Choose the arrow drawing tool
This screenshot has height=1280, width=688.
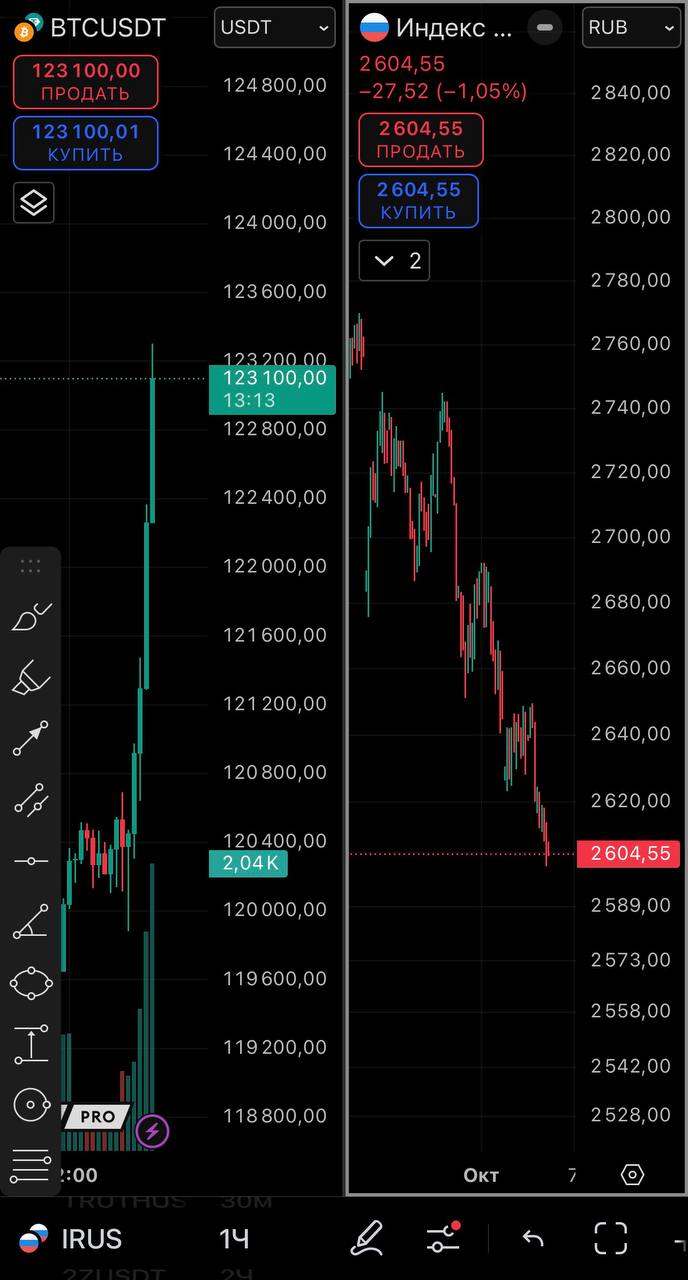[x=31, y=739]
